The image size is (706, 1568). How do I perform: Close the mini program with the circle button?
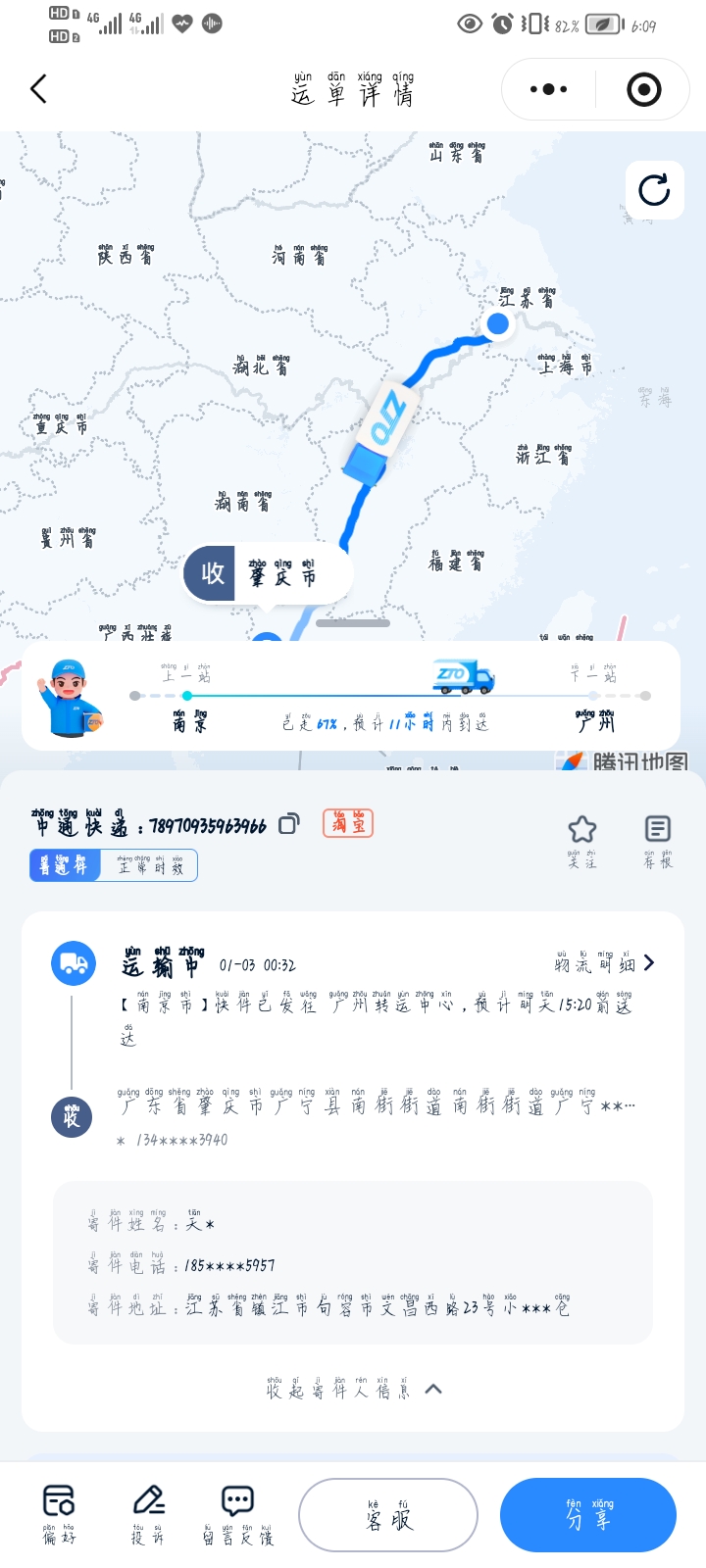(643, 90)
